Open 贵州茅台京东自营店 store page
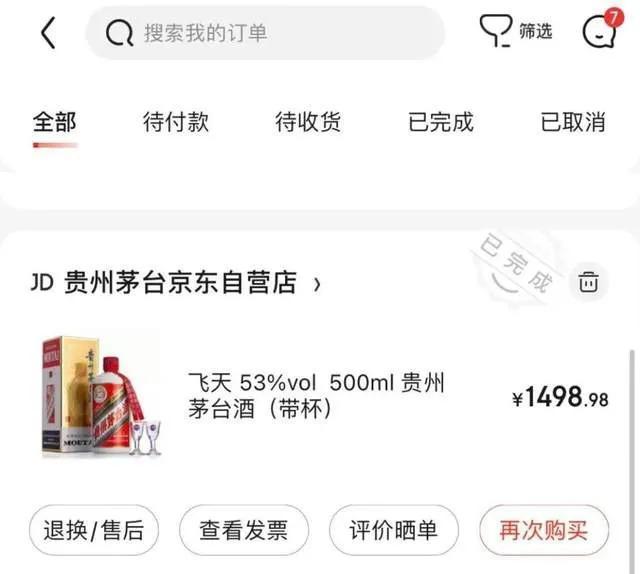640x574 pixels. [x=178, y=283]
